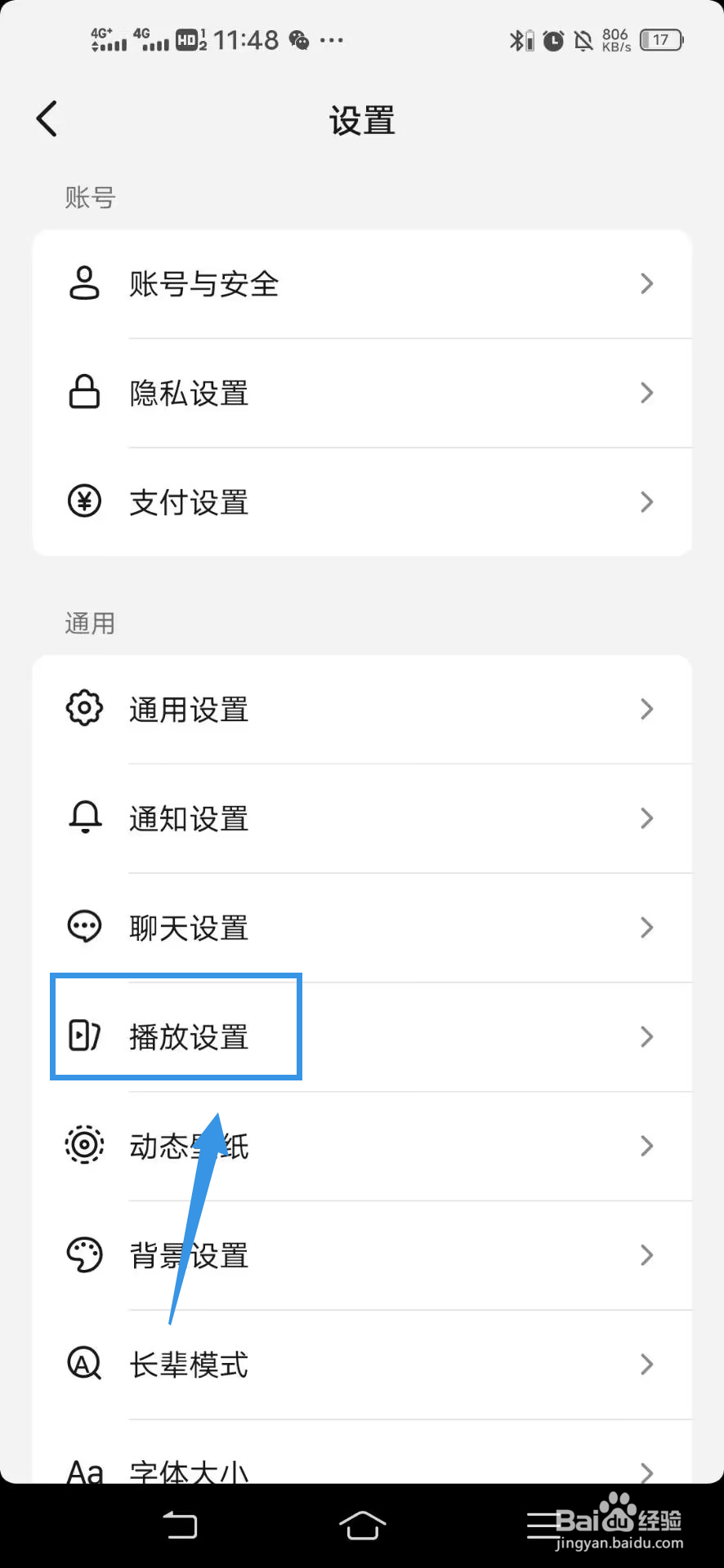Select the palette icon for 背景设置

pyautogui.click(x=84, y=1254)
